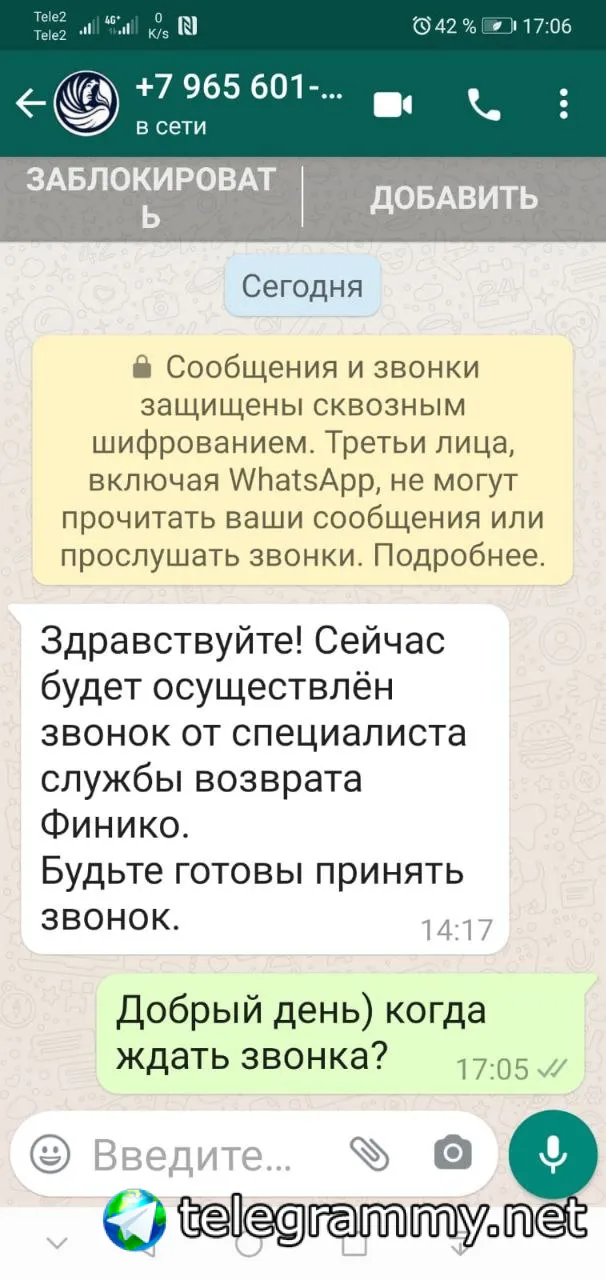Viewport: 606px width, 1280px height.
Task: Start a video call
Action: point(393,104)
